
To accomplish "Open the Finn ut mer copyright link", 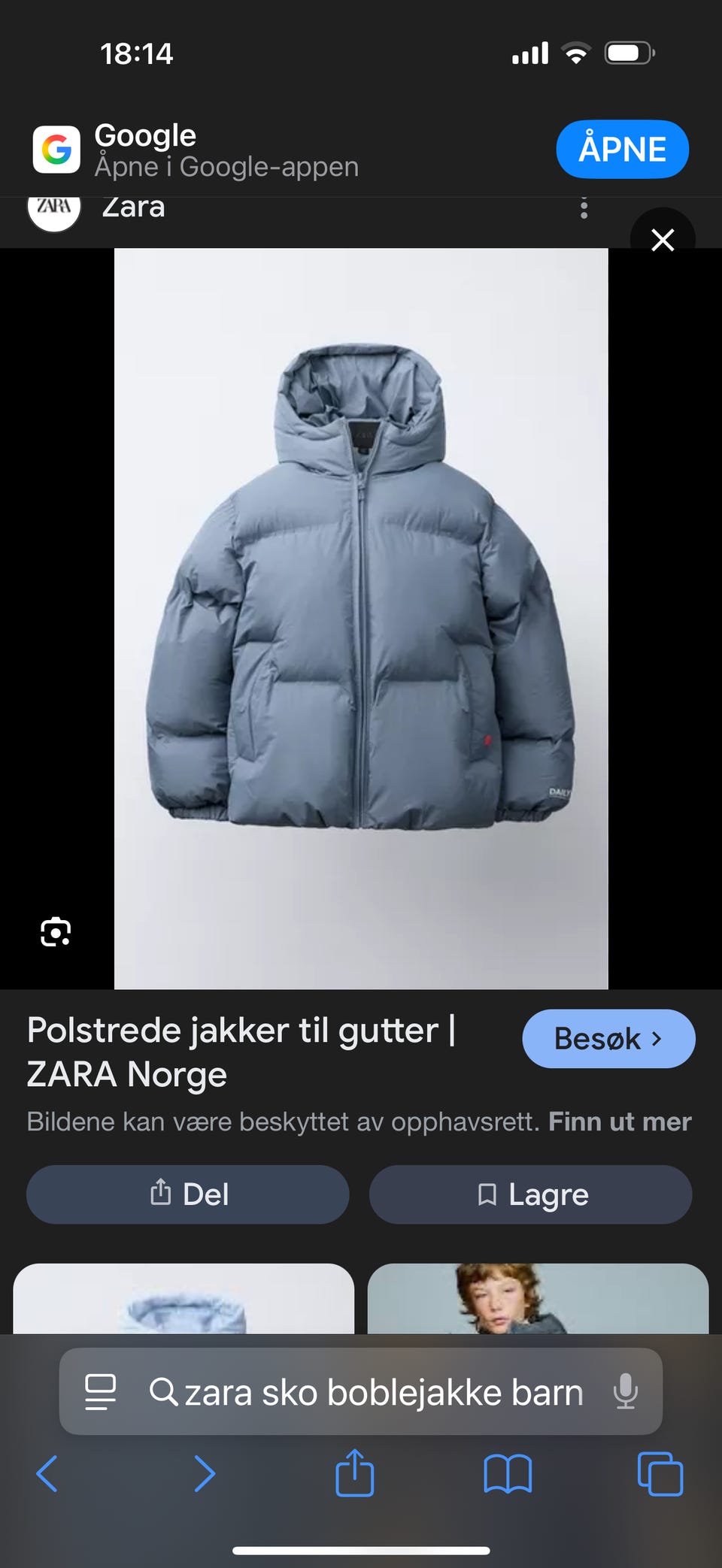I will point(620,1122).
